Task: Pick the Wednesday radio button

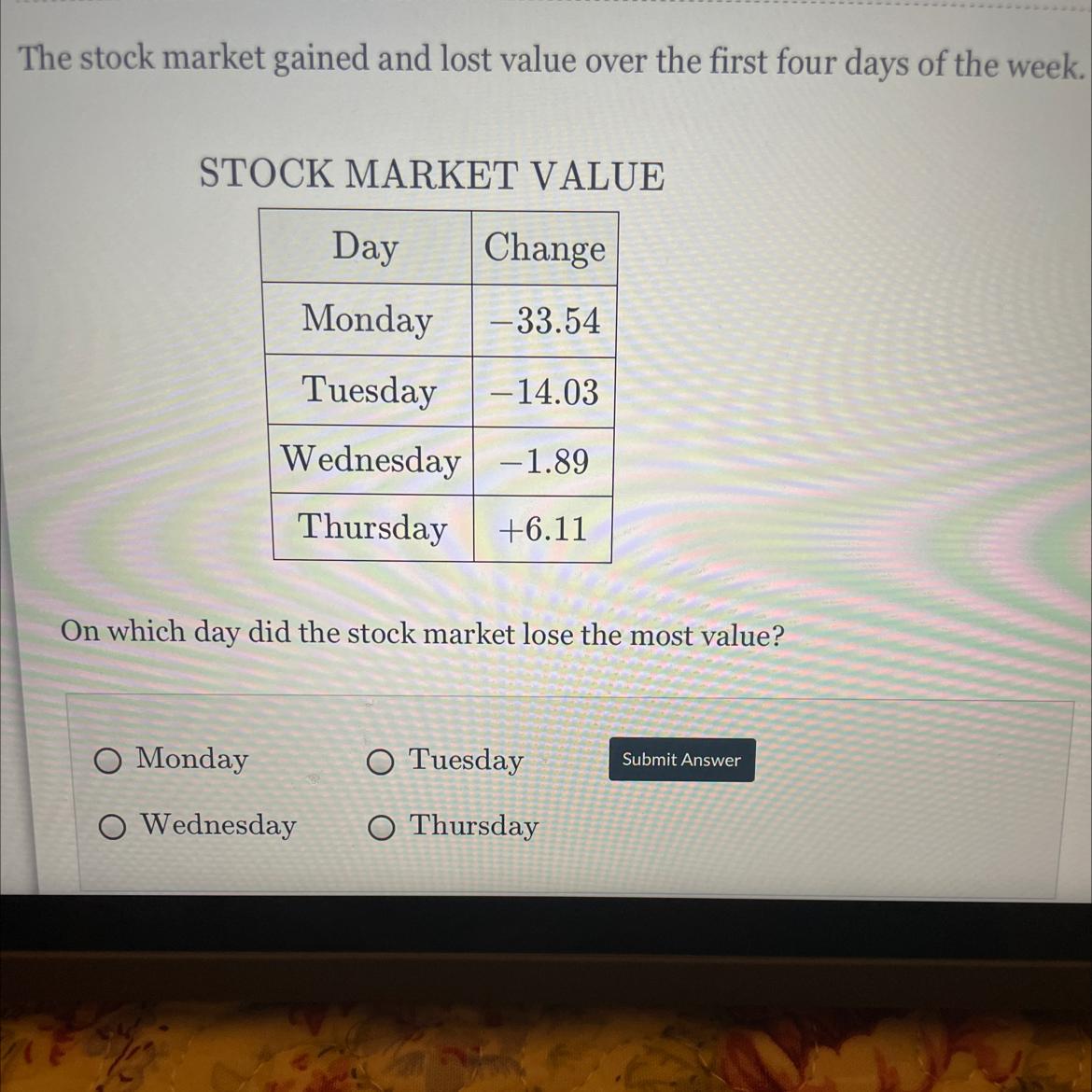Action: 112,827
